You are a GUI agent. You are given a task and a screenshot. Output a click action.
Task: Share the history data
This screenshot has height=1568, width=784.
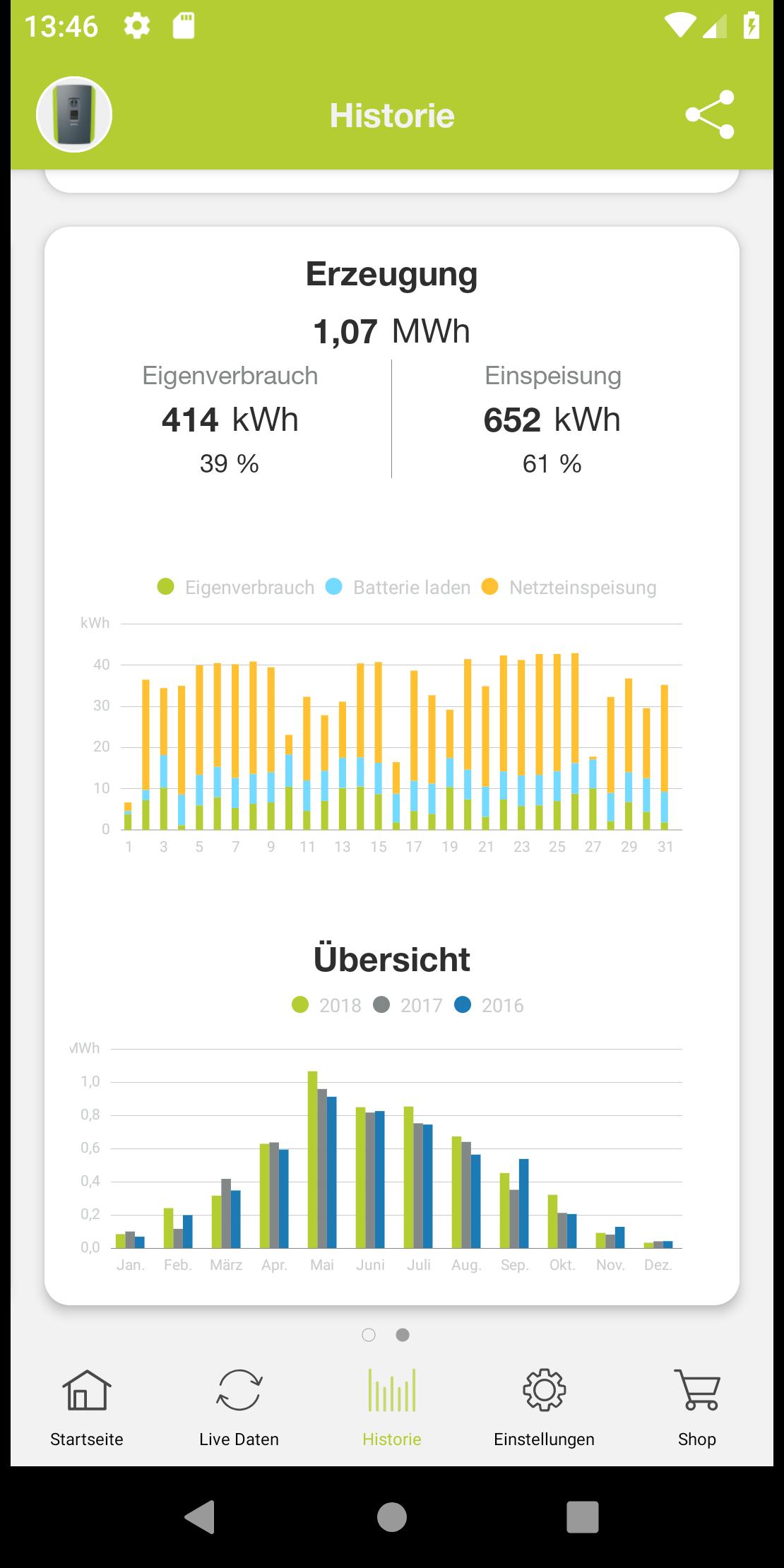point(709,114)
